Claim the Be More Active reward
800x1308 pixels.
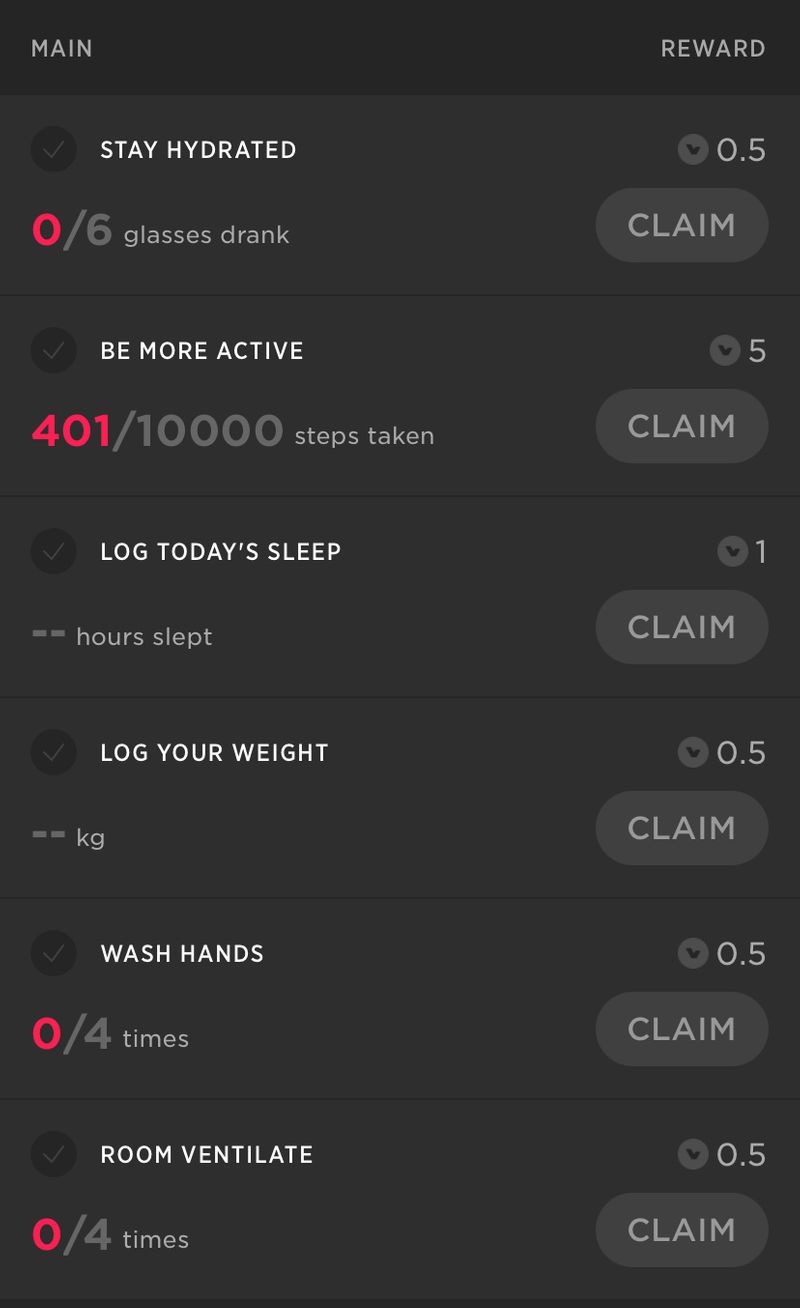(681, 426)
